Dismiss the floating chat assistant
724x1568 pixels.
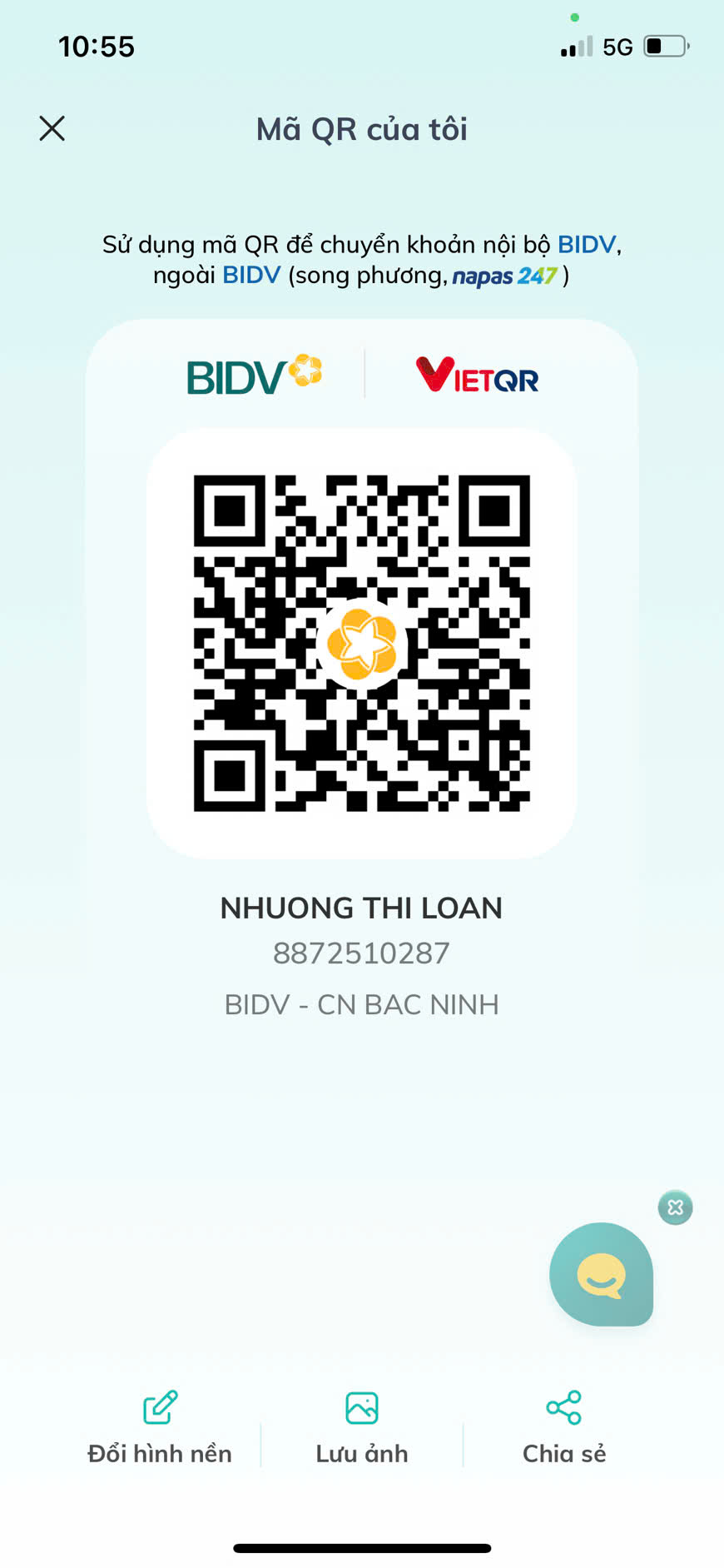tap(676, 1207)
